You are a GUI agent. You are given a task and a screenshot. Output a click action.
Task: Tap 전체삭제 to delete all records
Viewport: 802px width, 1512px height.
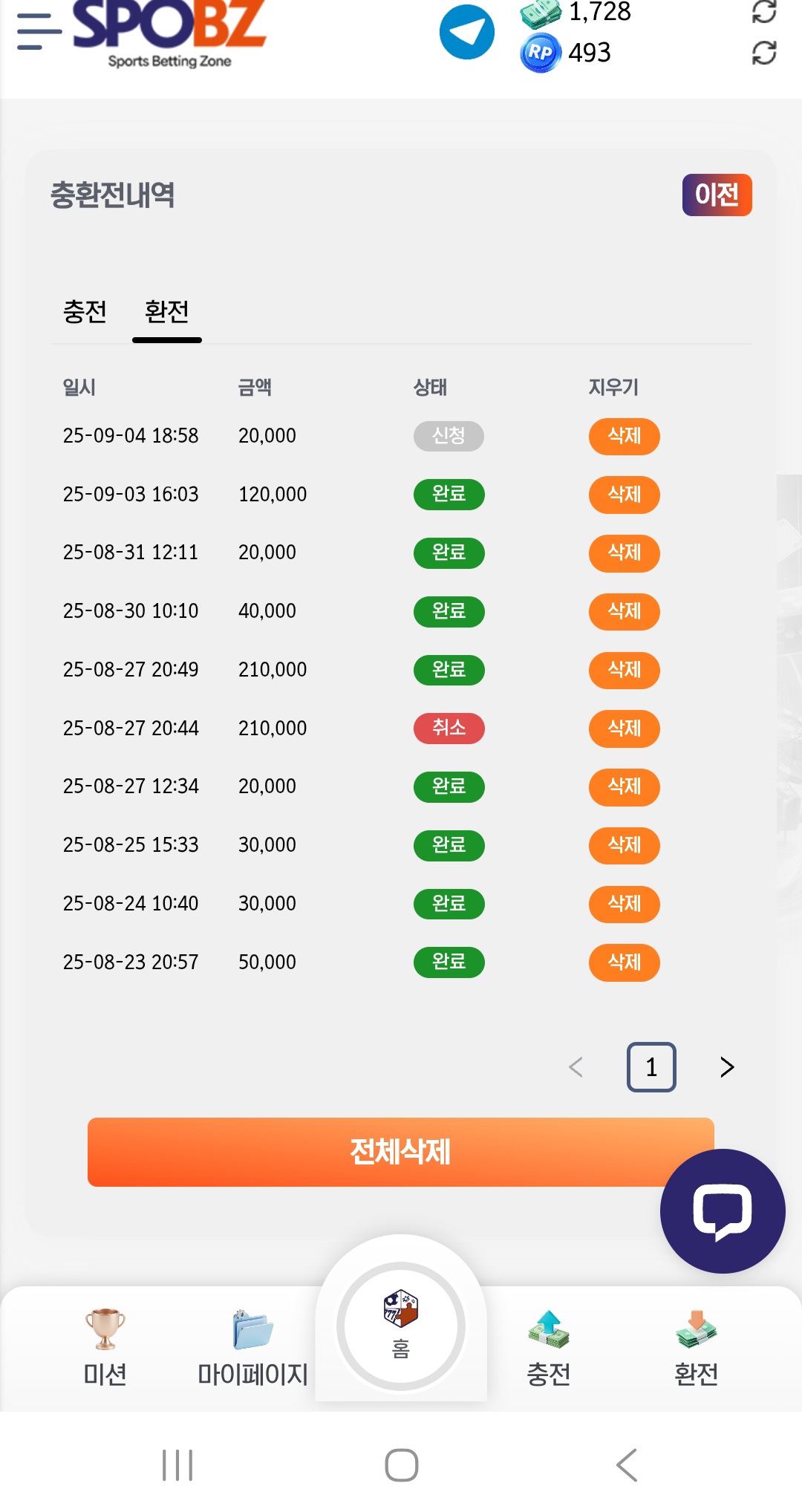401,1152
